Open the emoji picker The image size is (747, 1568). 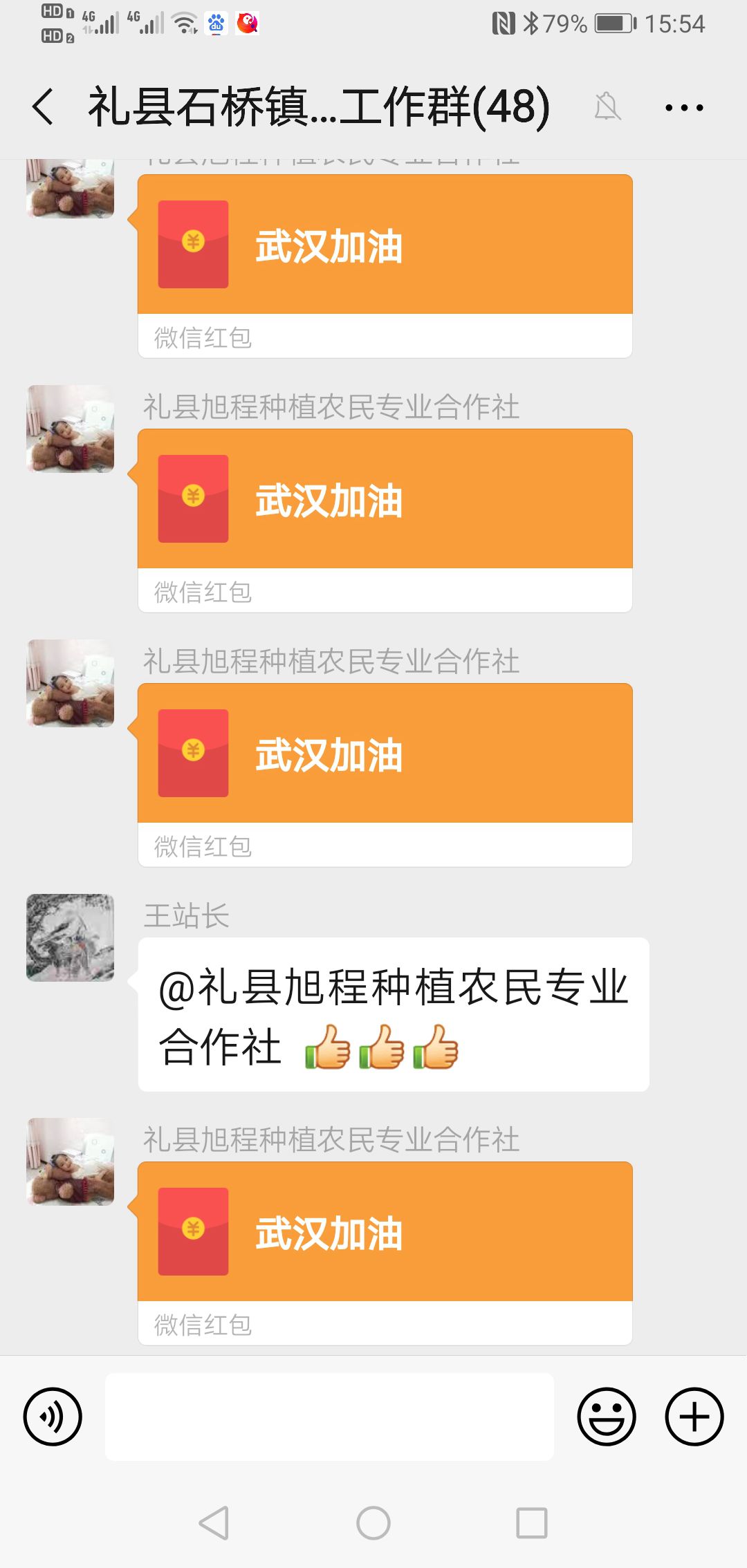(x=606, y=1417)
